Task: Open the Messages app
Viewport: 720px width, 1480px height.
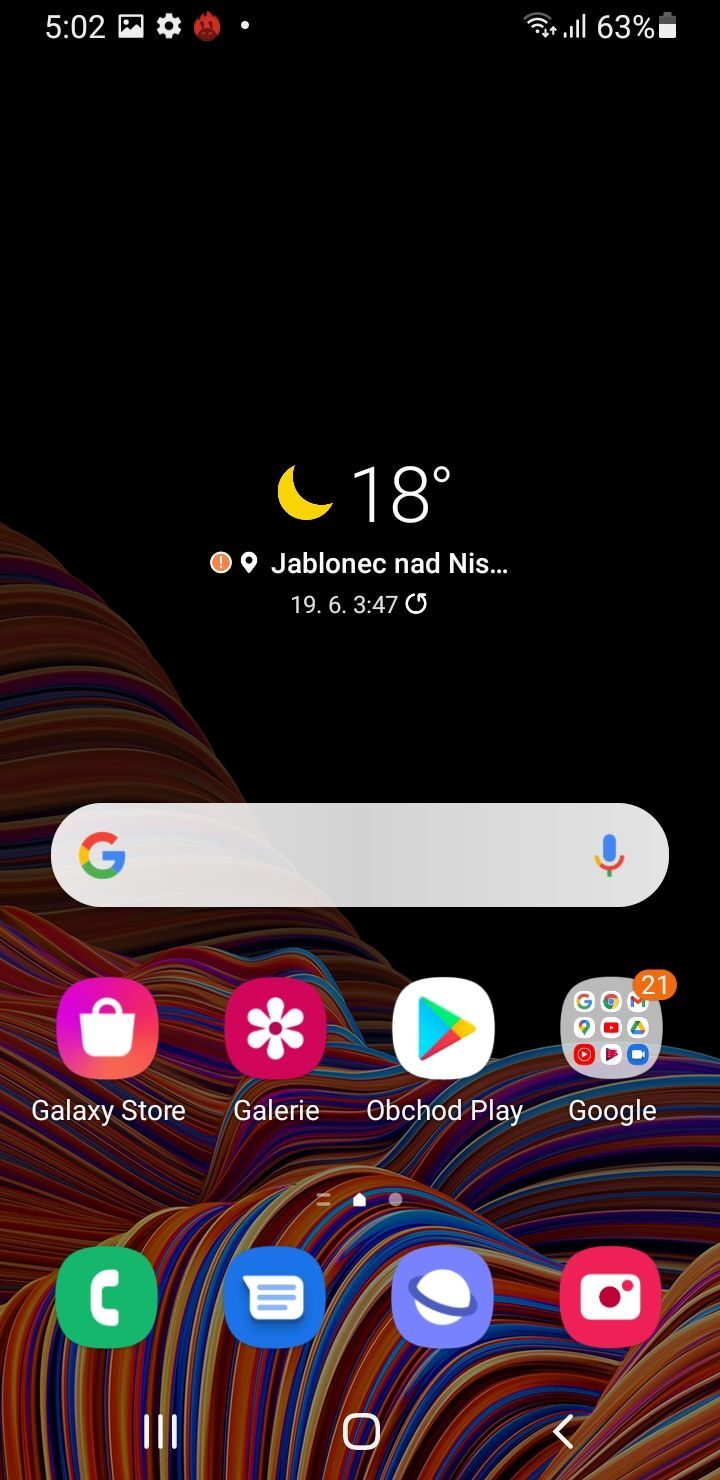Action: [x=275, y=1297]
